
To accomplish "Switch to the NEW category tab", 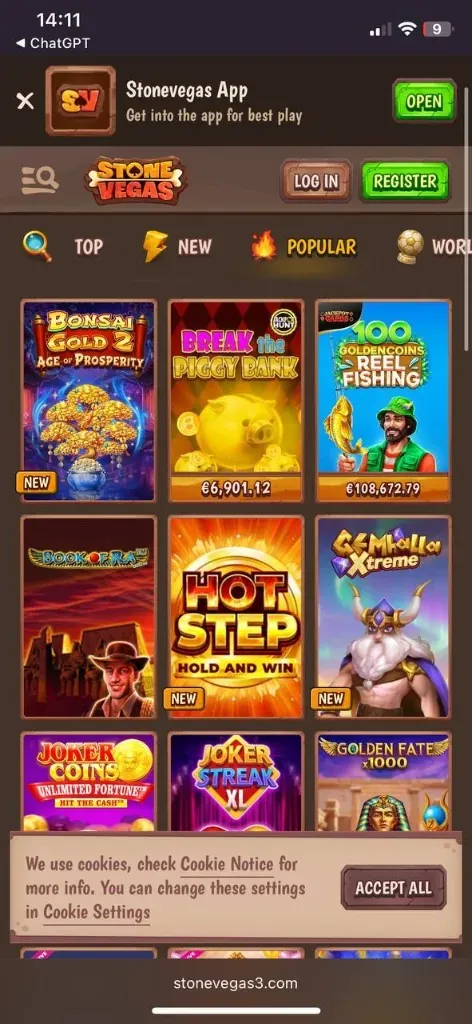I will (x=177, y=247).
